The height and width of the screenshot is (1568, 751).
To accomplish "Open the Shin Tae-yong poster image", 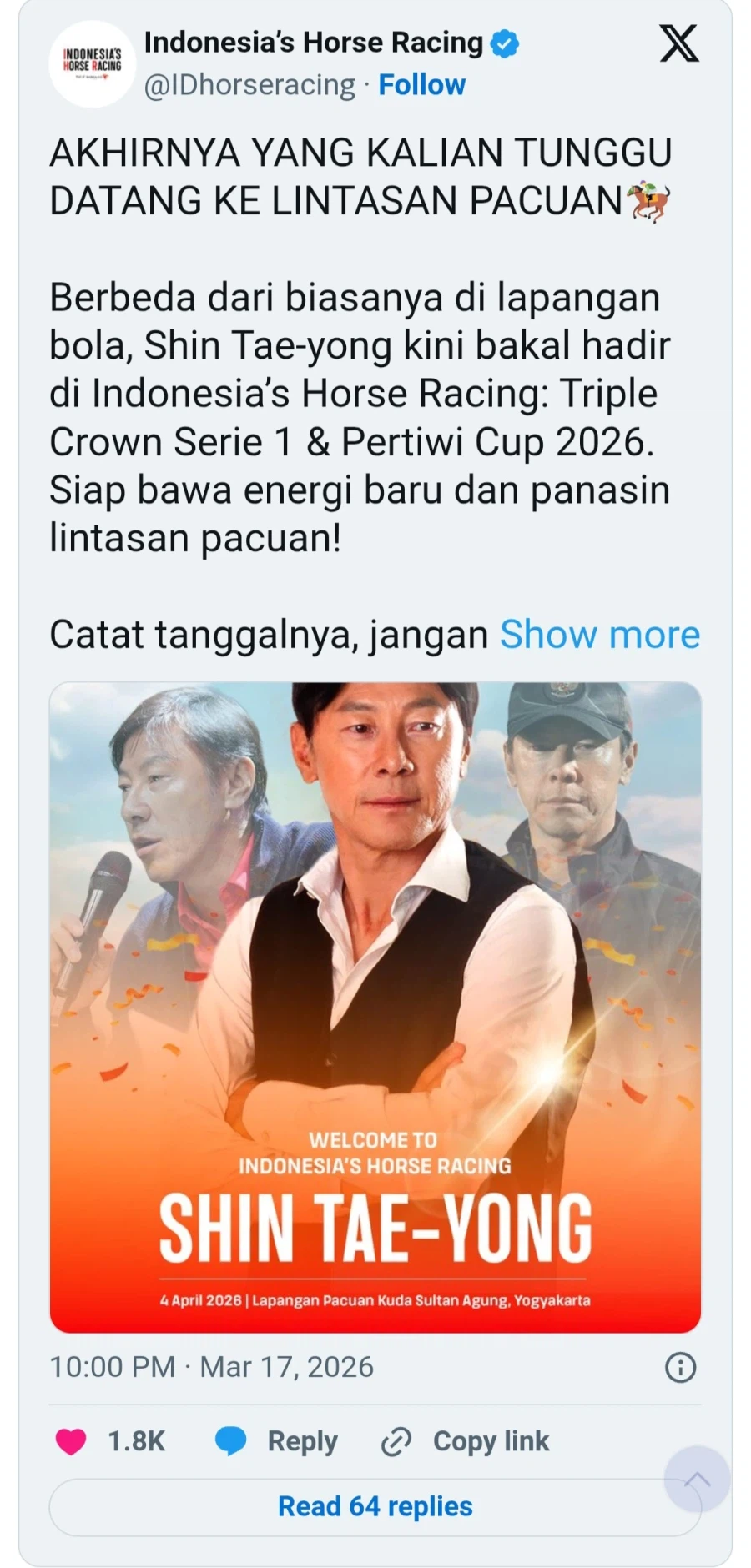I will [375, 1007].
